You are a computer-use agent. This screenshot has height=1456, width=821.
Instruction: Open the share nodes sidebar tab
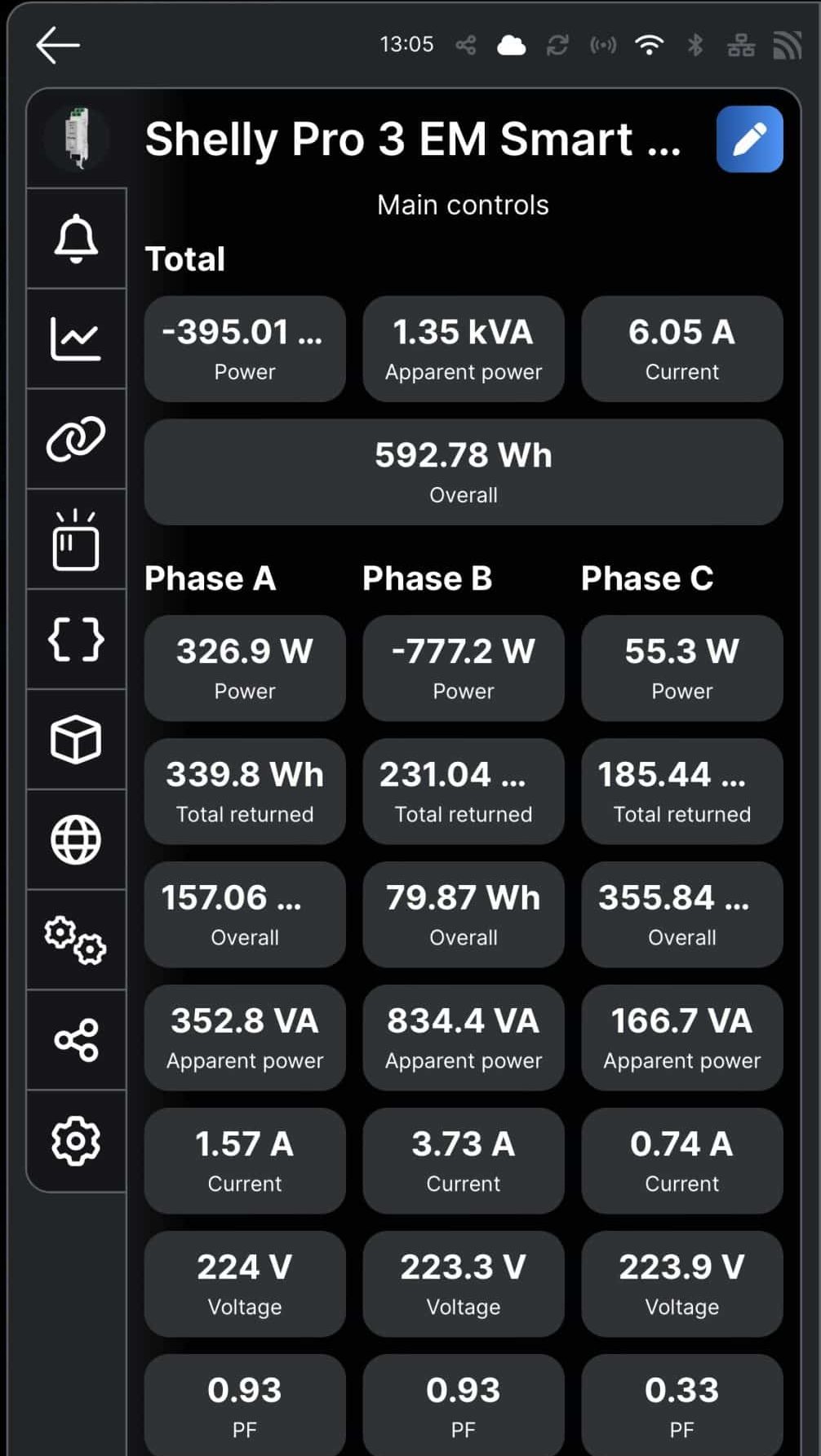point(76,1041)
